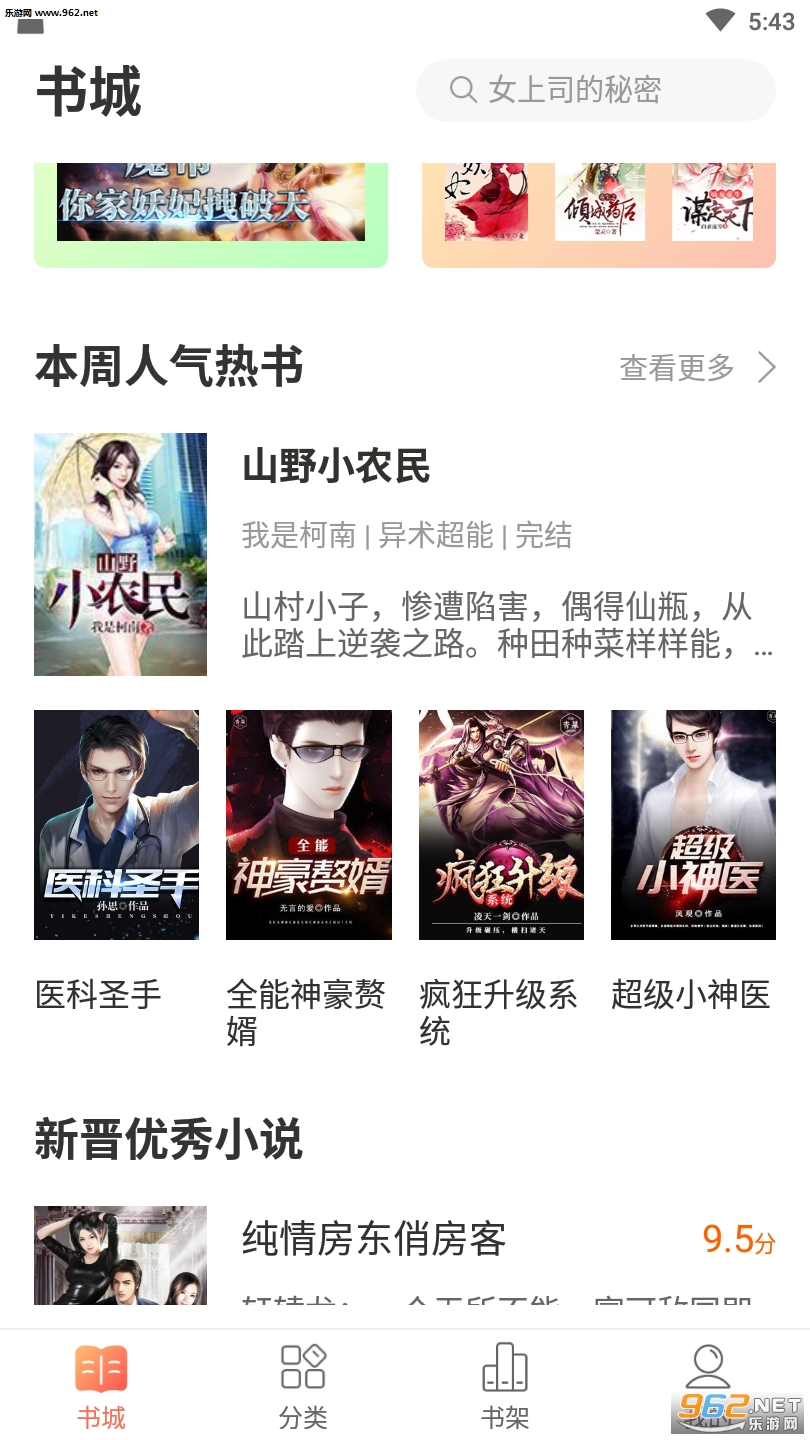Open 超级小神医 book details
The height and width of the screenshot is (1440, 810).
(x=693, y=825)
